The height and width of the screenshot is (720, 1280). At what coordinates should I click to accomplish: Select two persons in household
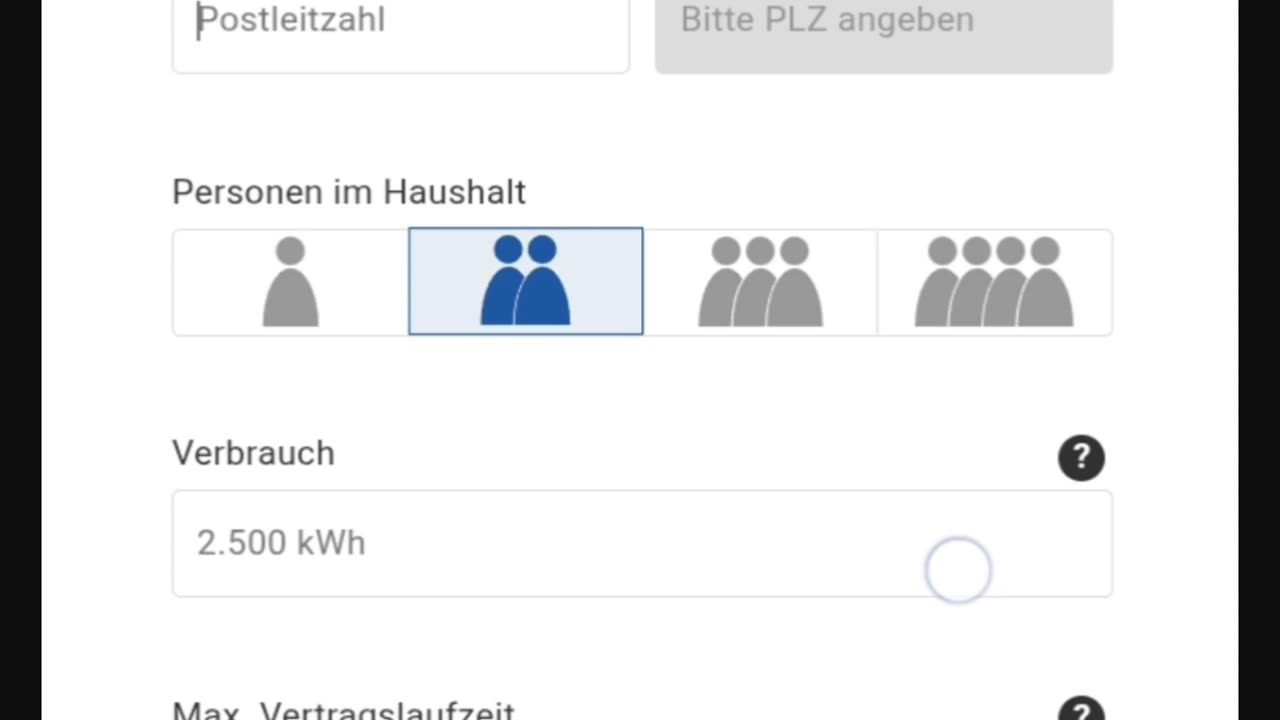[526, 282]
